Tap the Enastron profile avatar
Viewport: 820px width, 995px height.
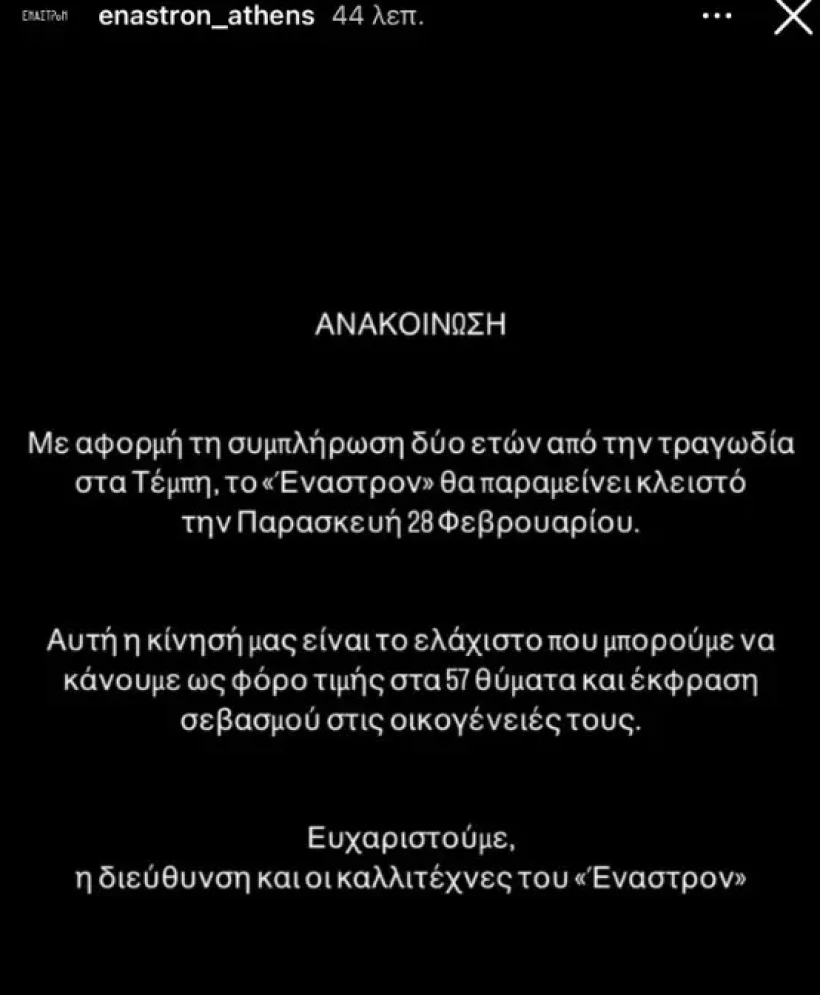pos(44,17)
